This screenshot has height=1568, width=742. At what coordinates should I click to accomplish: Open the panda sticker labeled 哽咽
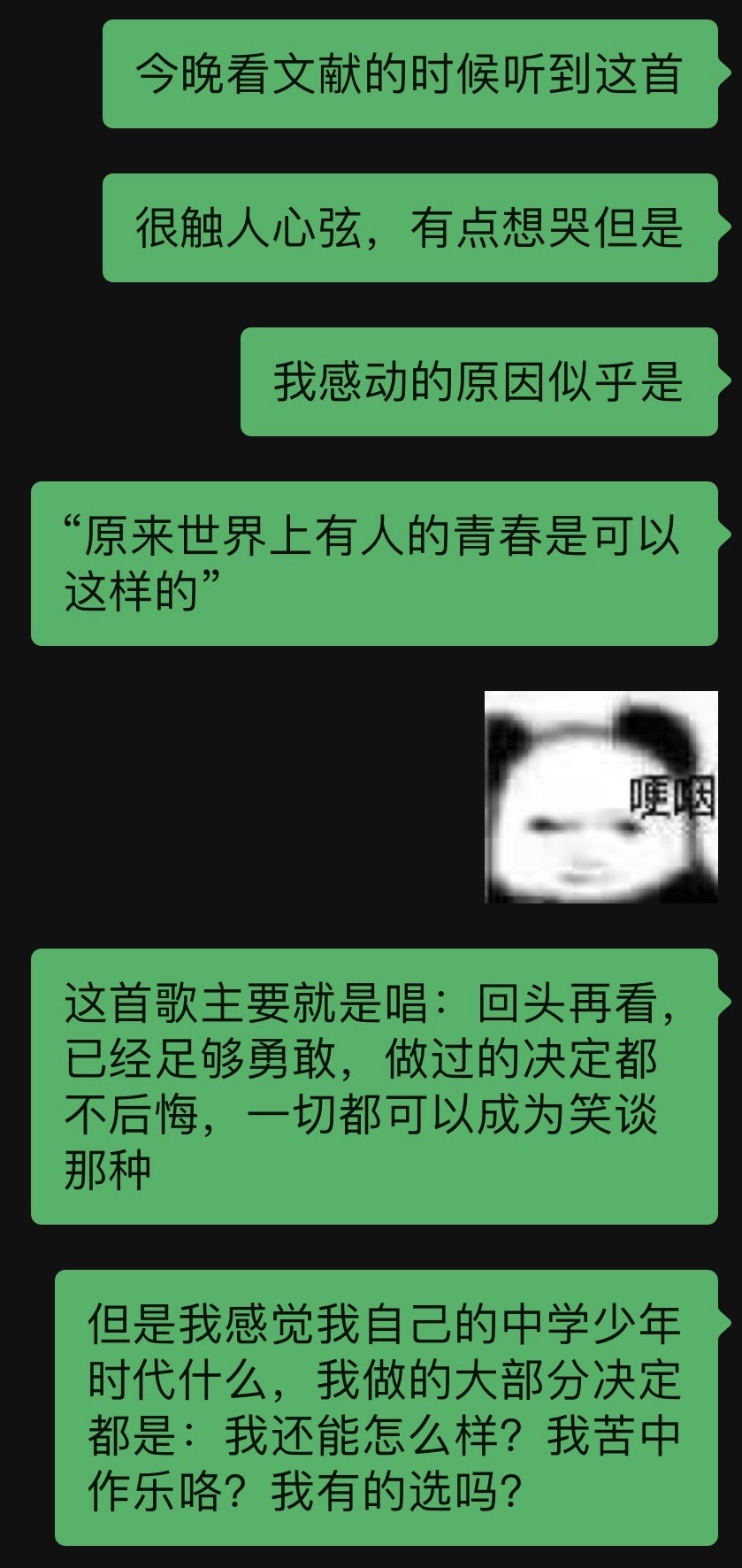point(601,797)
